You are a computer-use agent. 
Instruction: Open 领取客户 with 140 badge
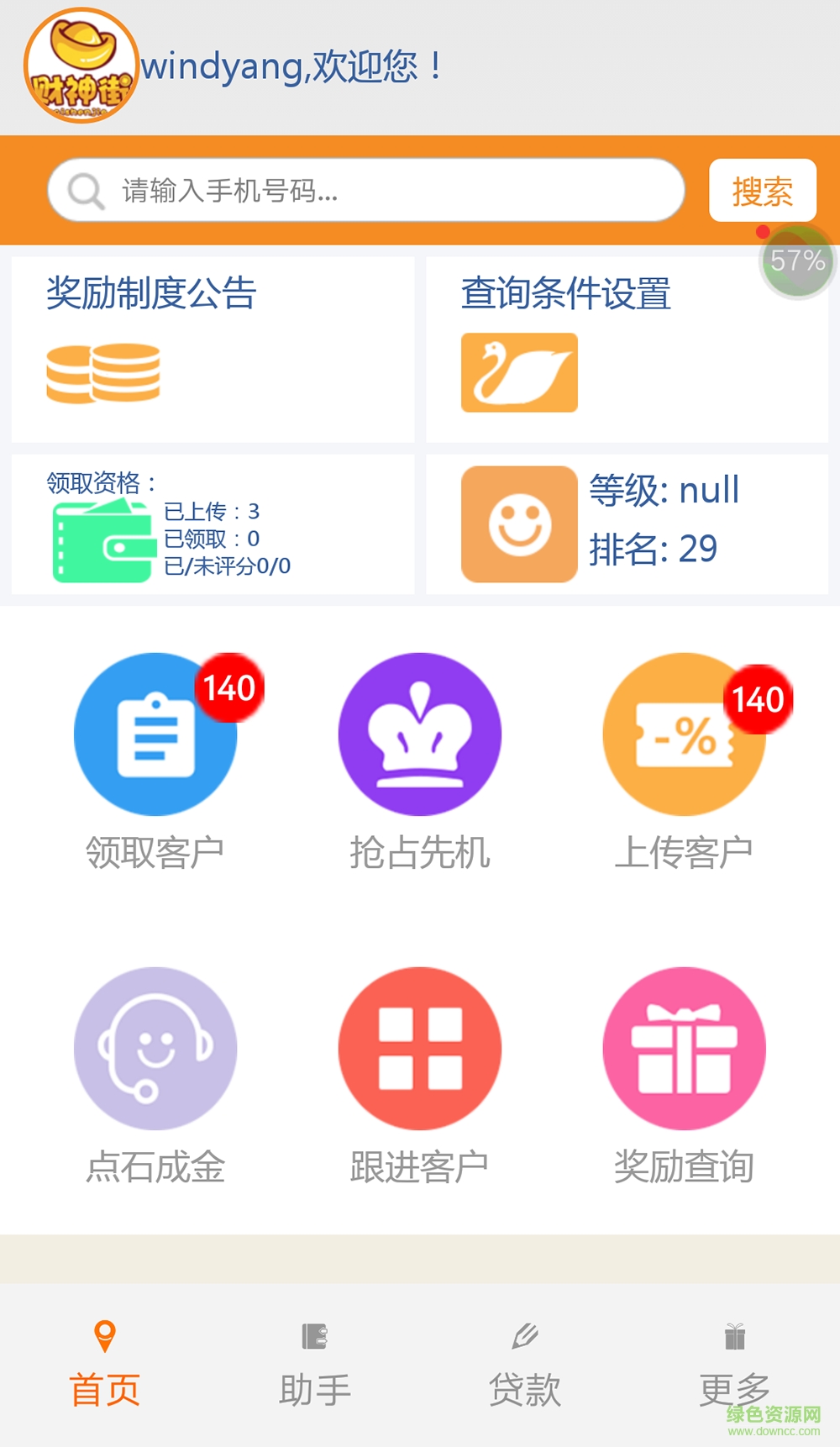pos(155,735)
